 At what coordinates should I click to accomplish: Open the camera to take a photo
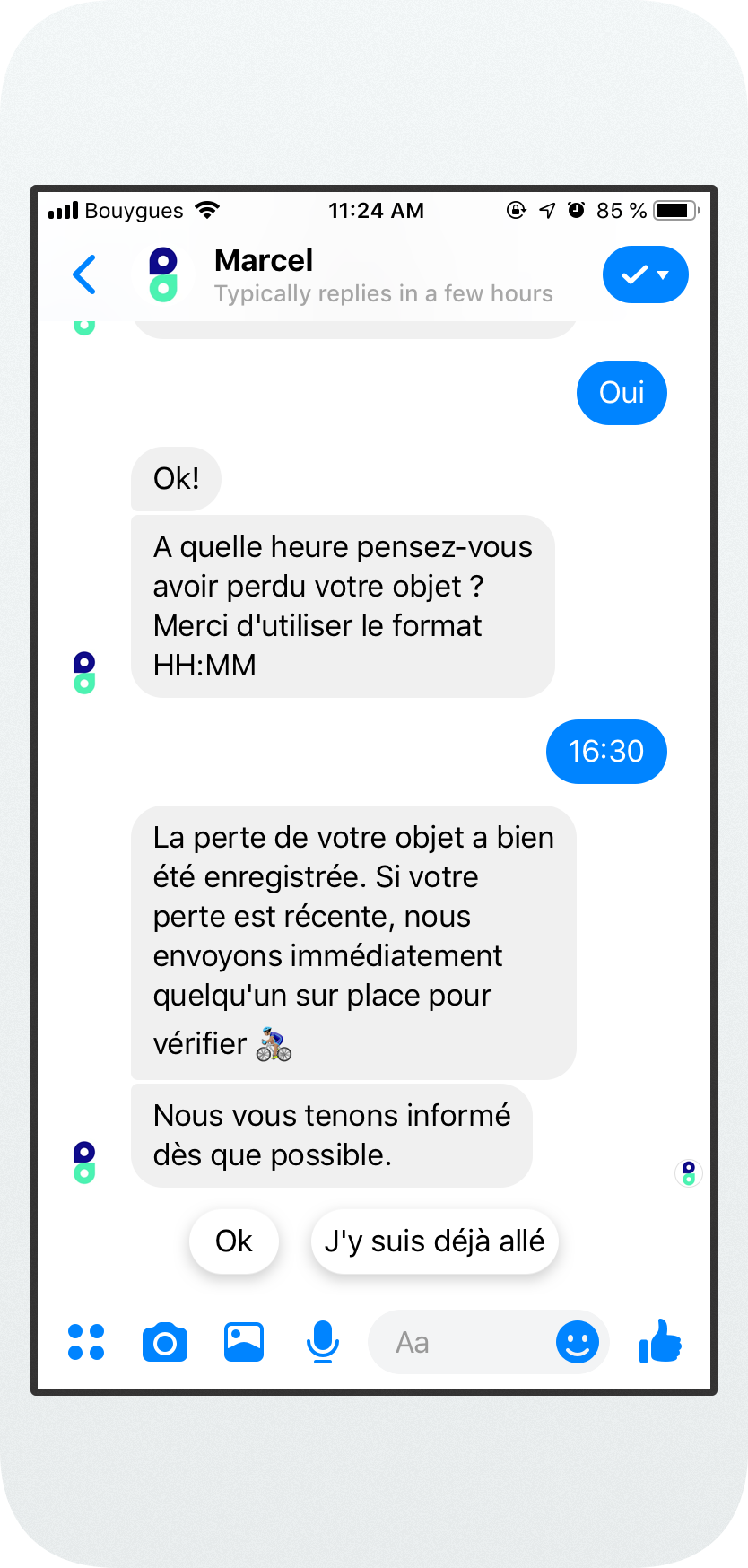(165, 1343)
